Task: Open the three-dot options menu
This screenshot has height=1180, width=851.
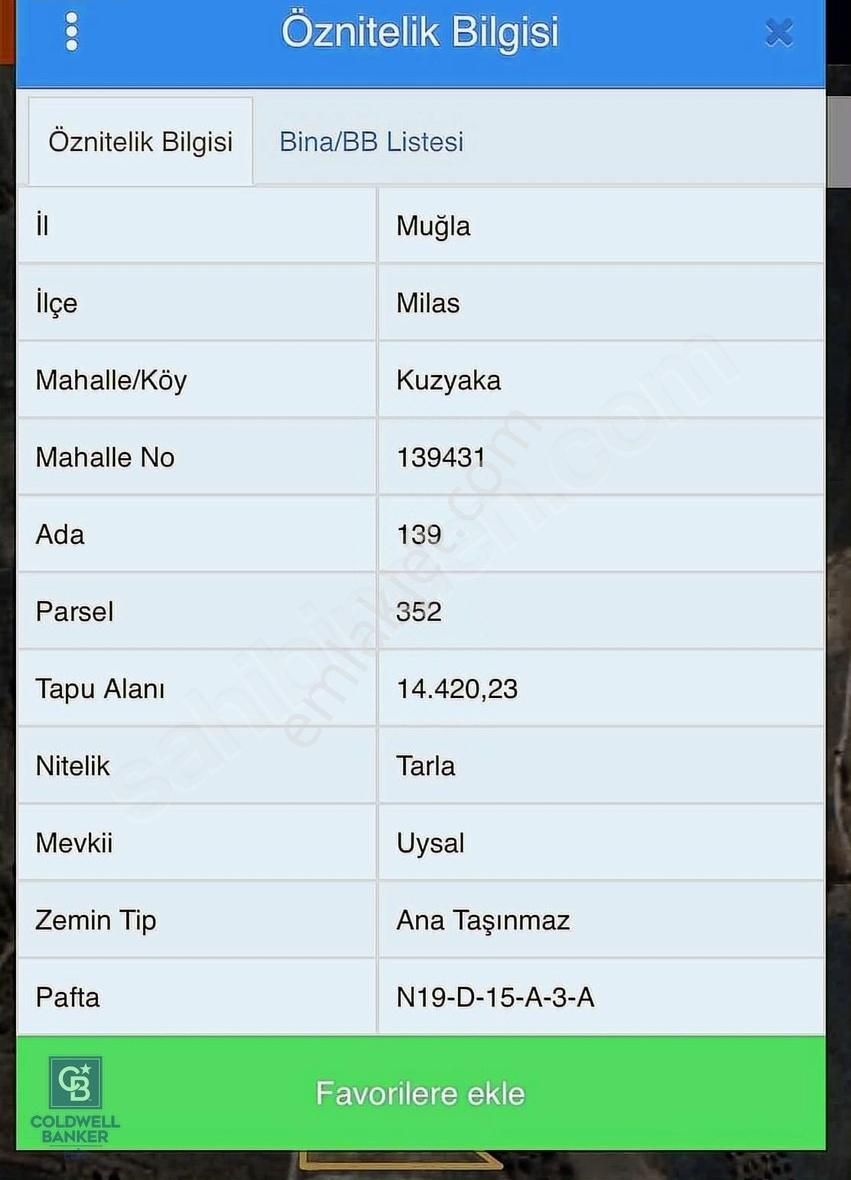Action: click(x=71, y=31)
